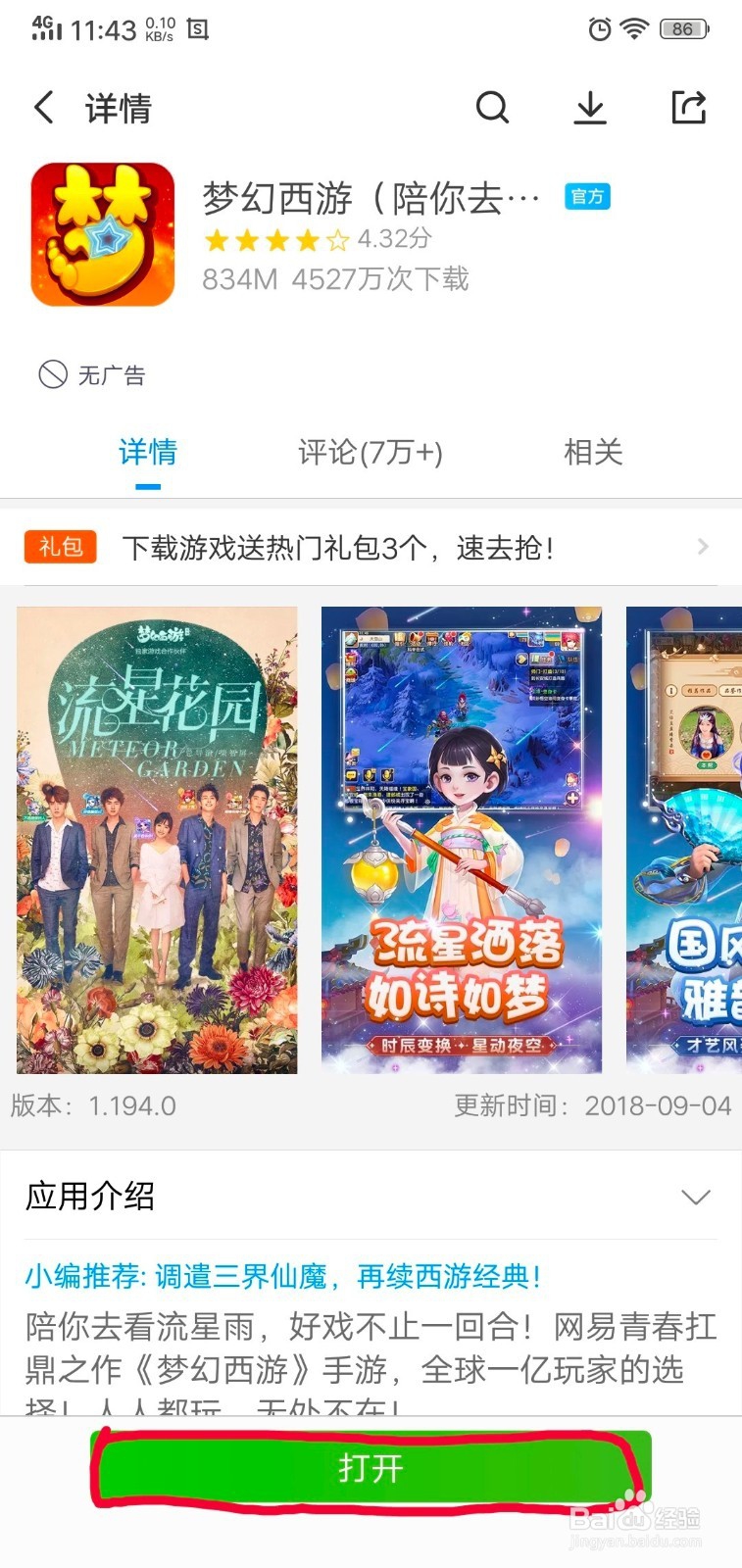Screen dimensions: 742x1568
Task: Tap the download manager icon
Action: tap(591, 108)
